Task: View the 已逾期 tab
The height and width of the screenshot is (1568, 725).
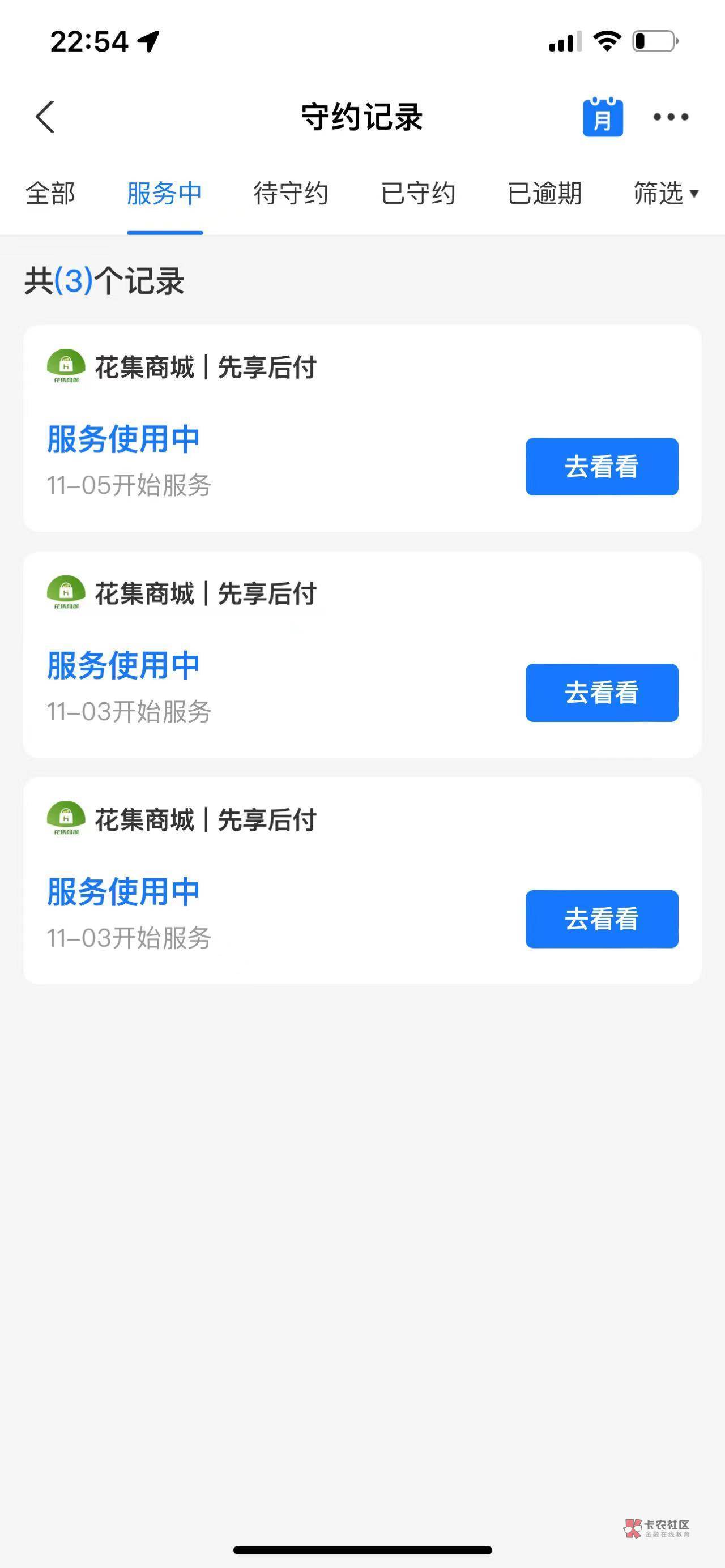Action: [x=544, y=194]
